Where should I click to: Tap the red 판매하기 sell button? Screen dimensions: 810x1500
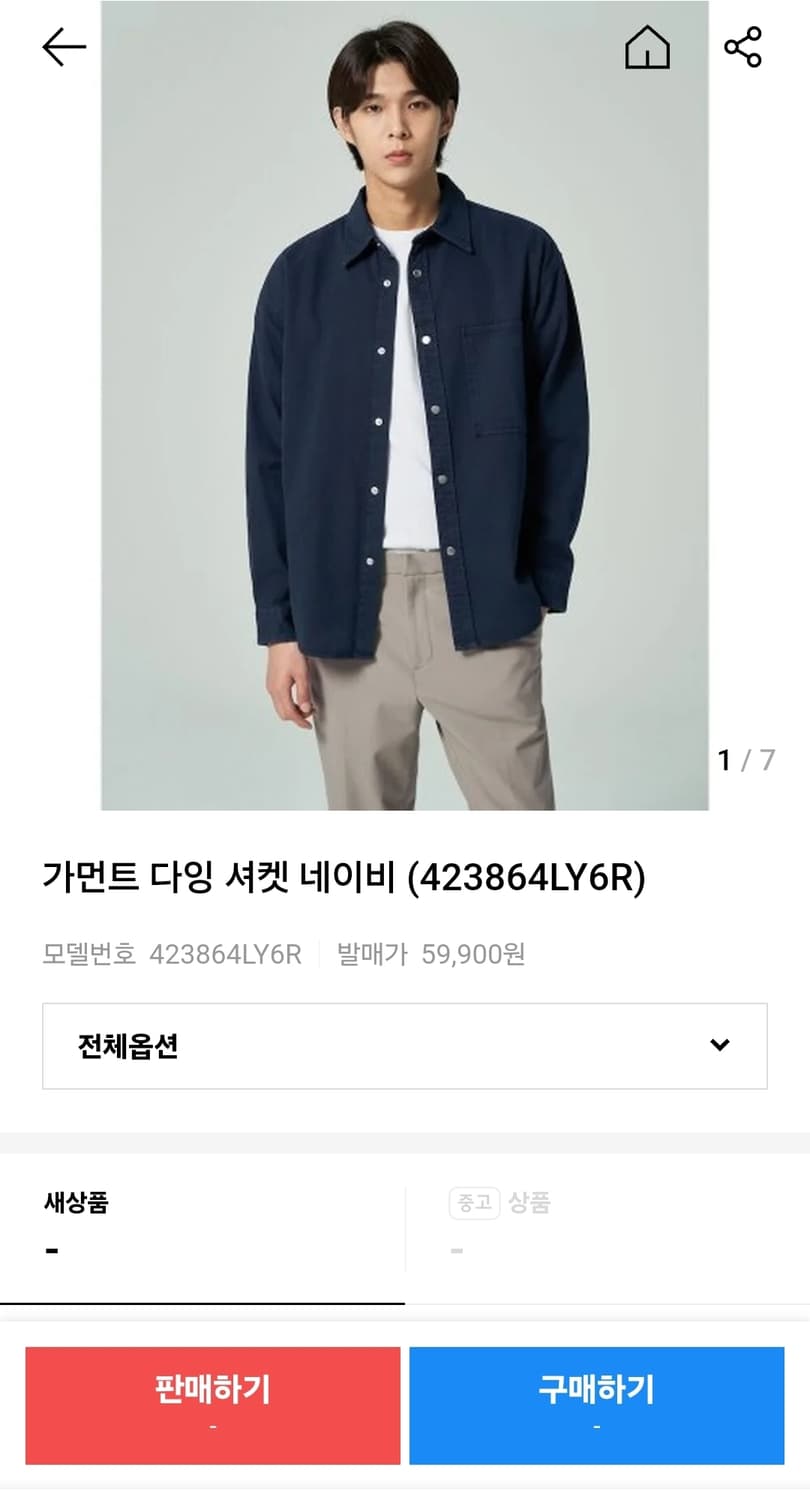coord(212,1405)
